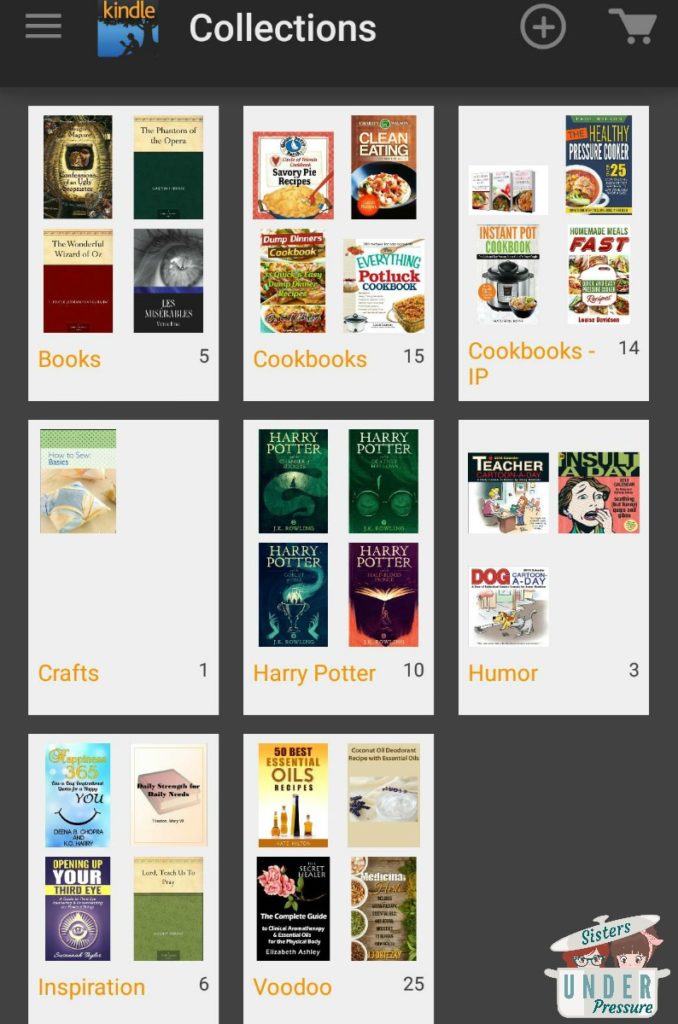Open the Harry Potter collection

click(338, 567)
